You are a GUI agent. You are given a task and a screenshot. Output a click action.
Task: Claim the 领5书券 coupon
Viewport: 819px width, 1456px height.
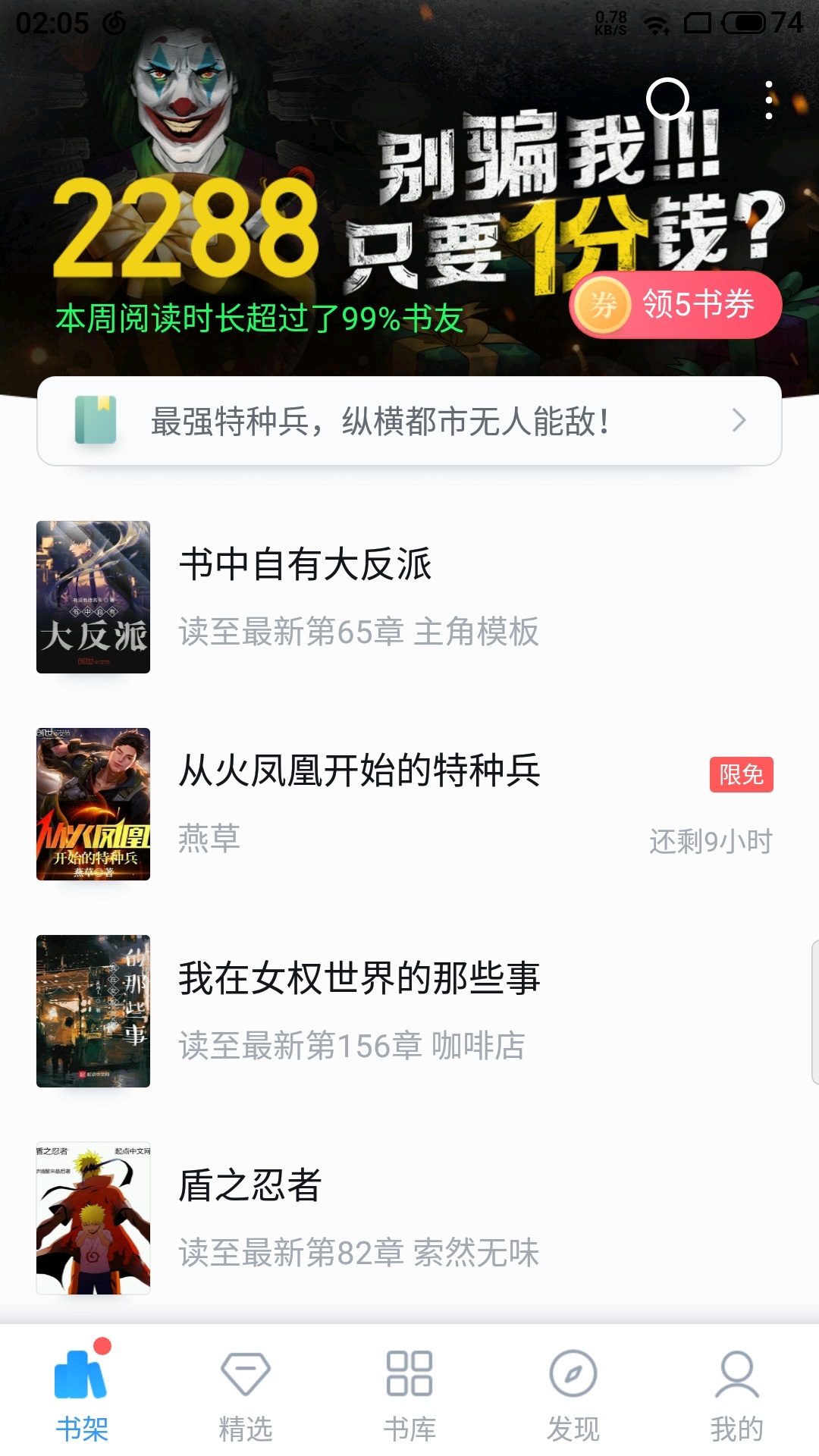pyautogui.click(x=675, y=305)
